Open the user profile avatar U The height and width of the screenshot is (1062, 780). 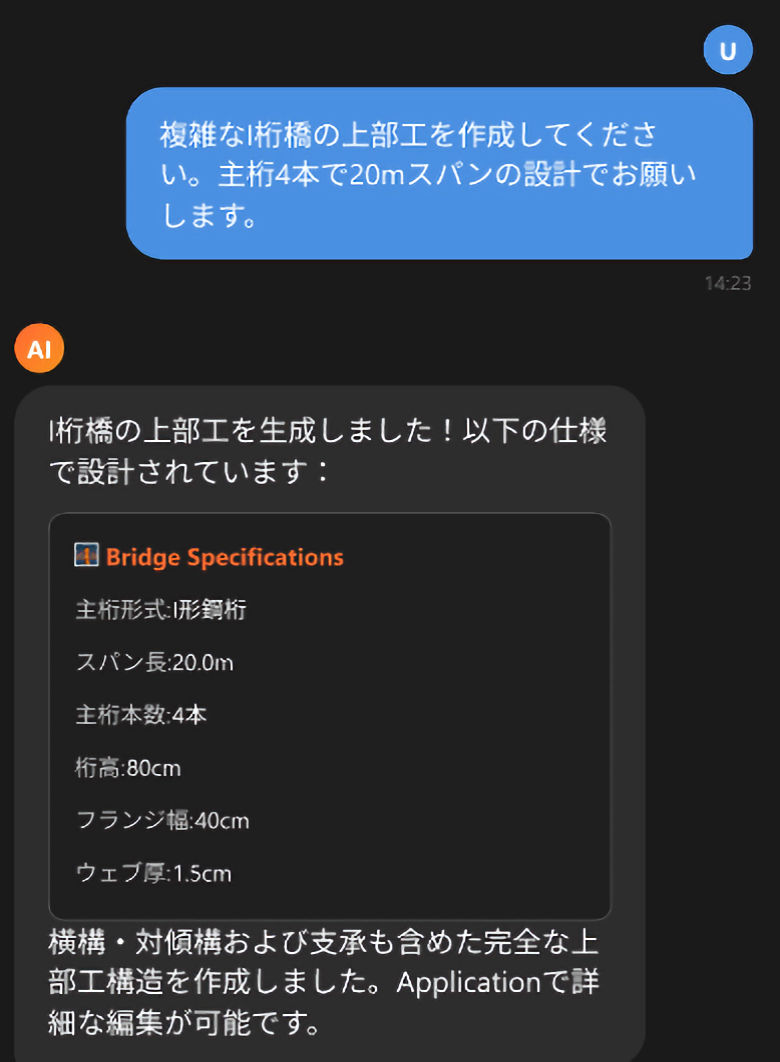pyautogui.click(x=727, y=50)
